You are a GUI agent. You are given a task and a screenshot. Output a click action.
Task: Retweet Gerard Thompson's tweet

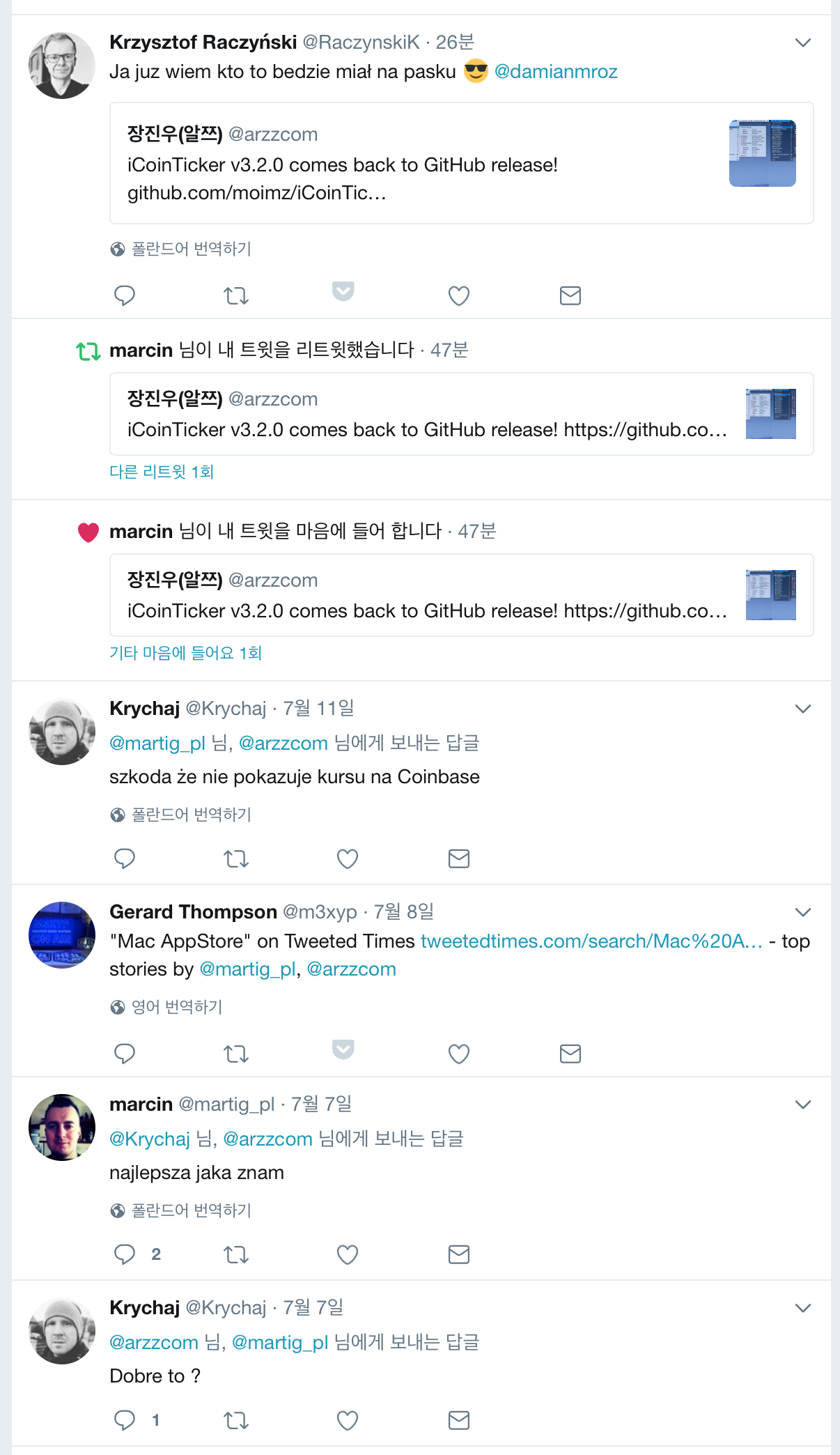[x=236, y=1054]
